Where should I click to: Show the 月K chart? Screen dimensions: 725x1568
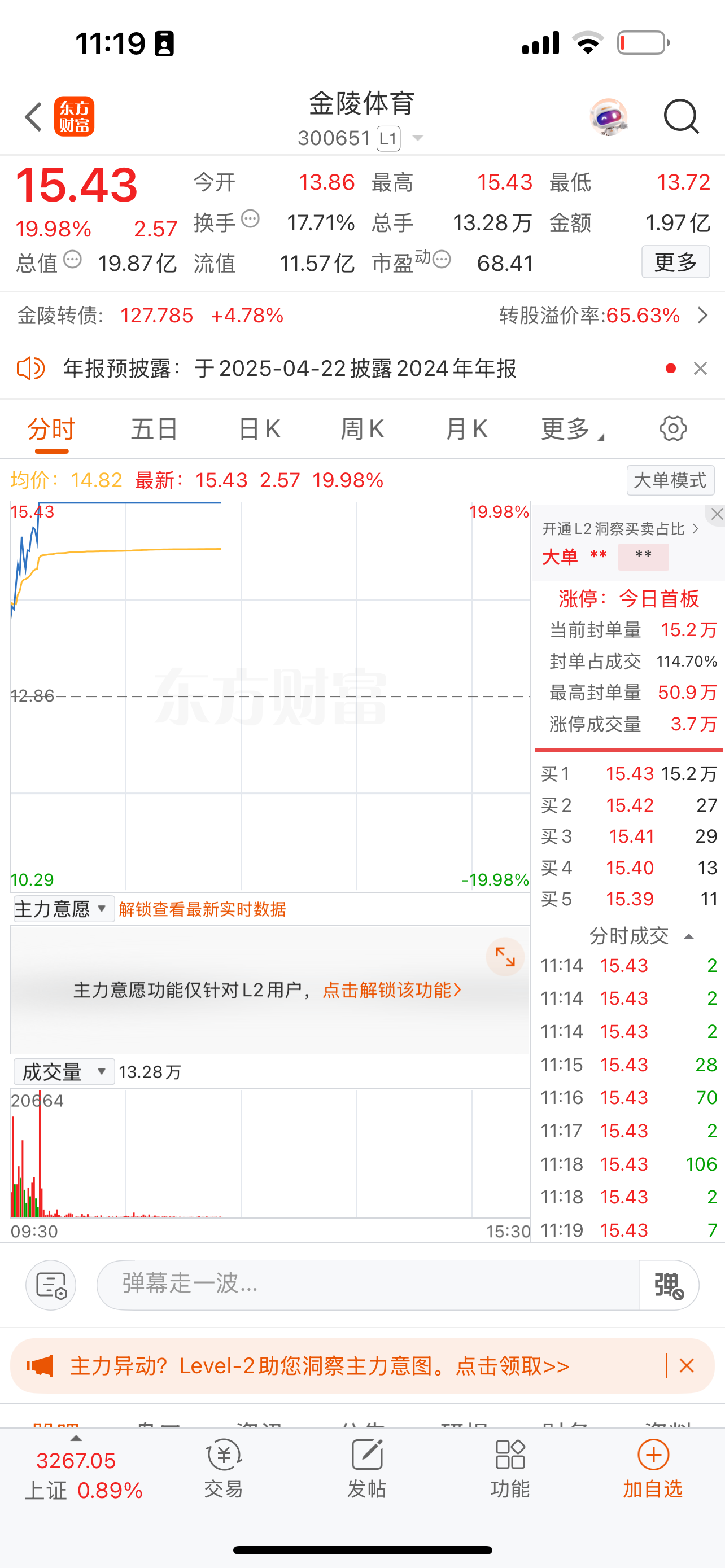click(466, 429)
